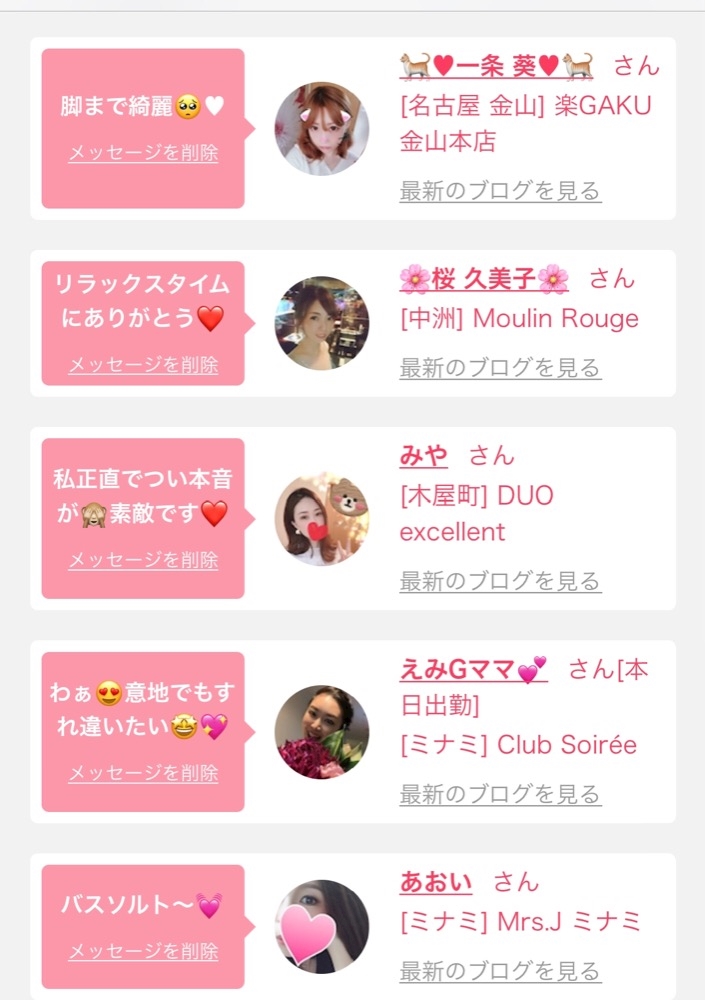Delete the 脚まで綺麗 message
This screenshot has width=705, height=1000.
click(x=143, y=153)
